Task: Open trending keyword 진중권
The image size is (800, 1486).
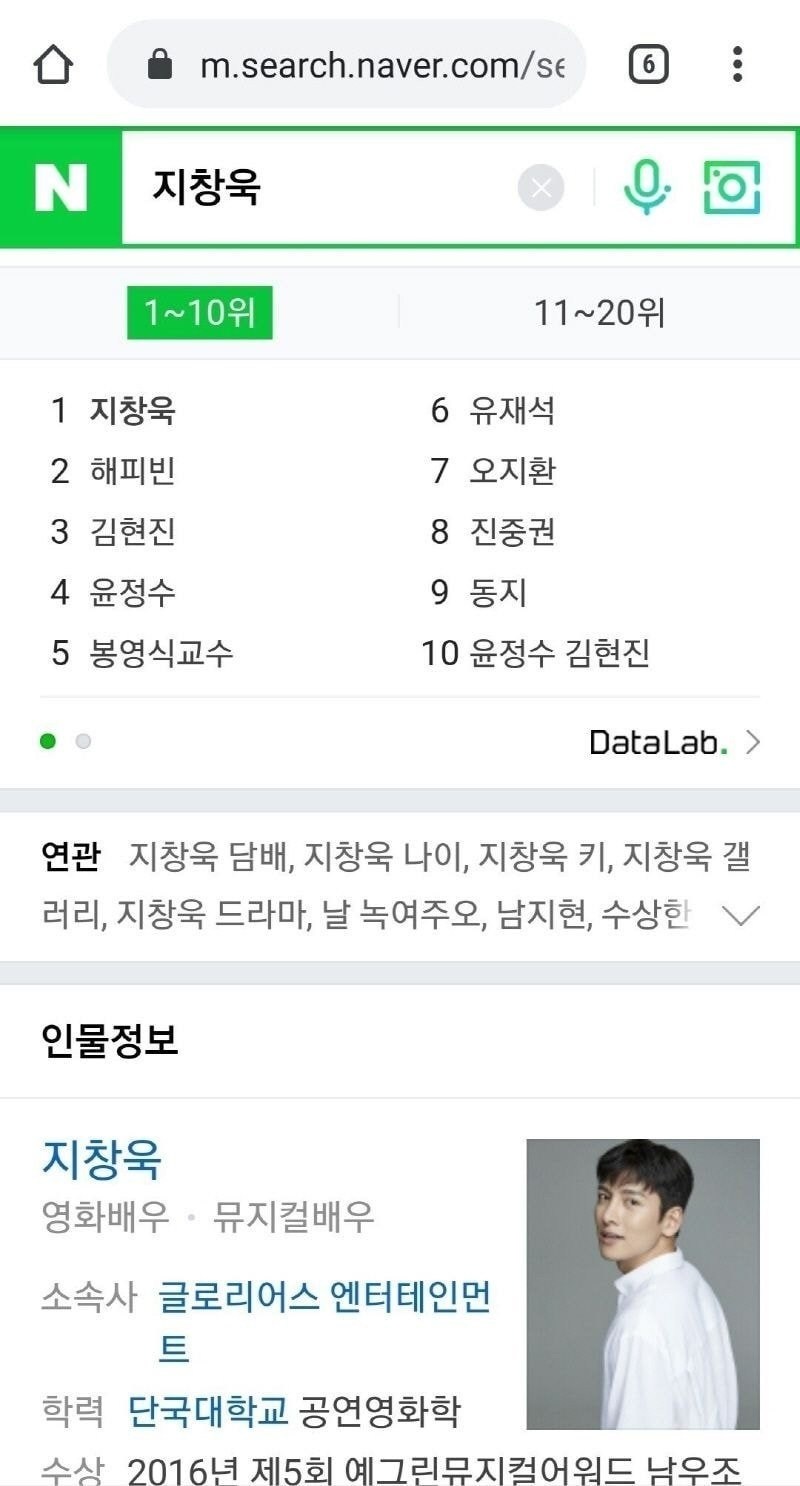Action: coord(512,532)
